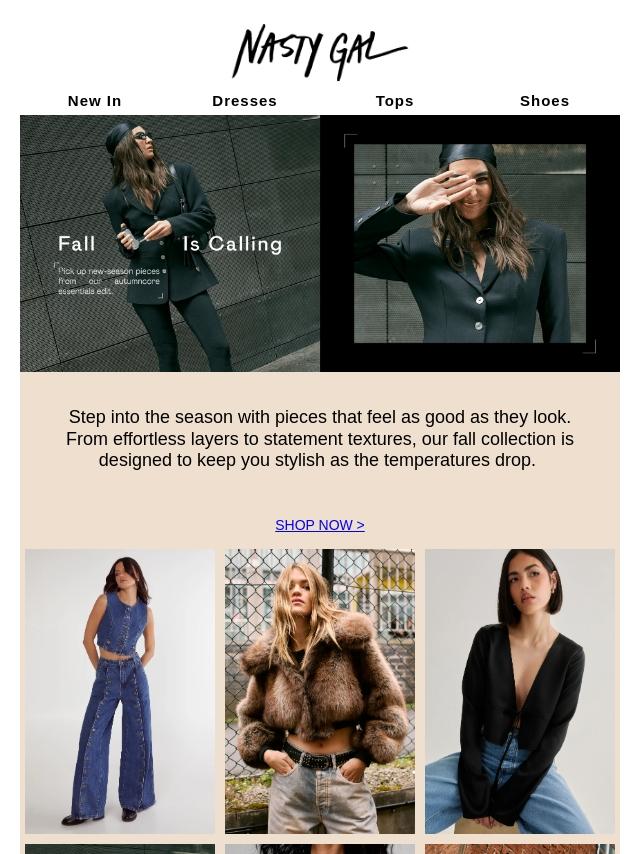Open the New In category
The height and width of the screenshot is (854, 640).
click(x=94, y=101)
